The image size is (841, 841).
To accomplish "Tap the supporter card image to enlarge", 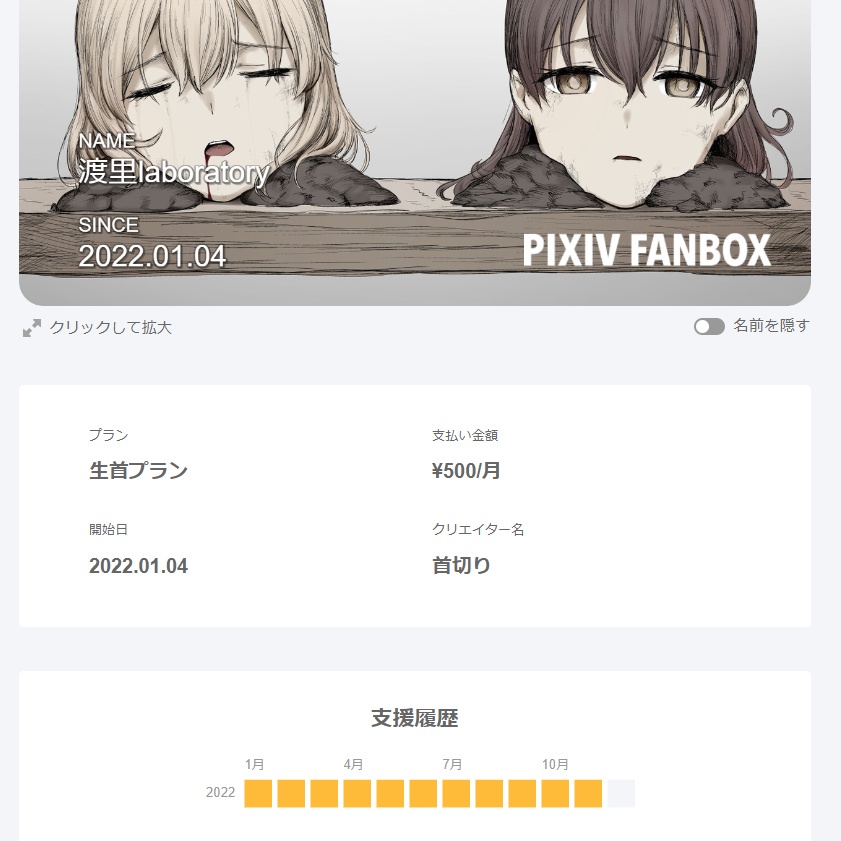I will tap(414, 150).
